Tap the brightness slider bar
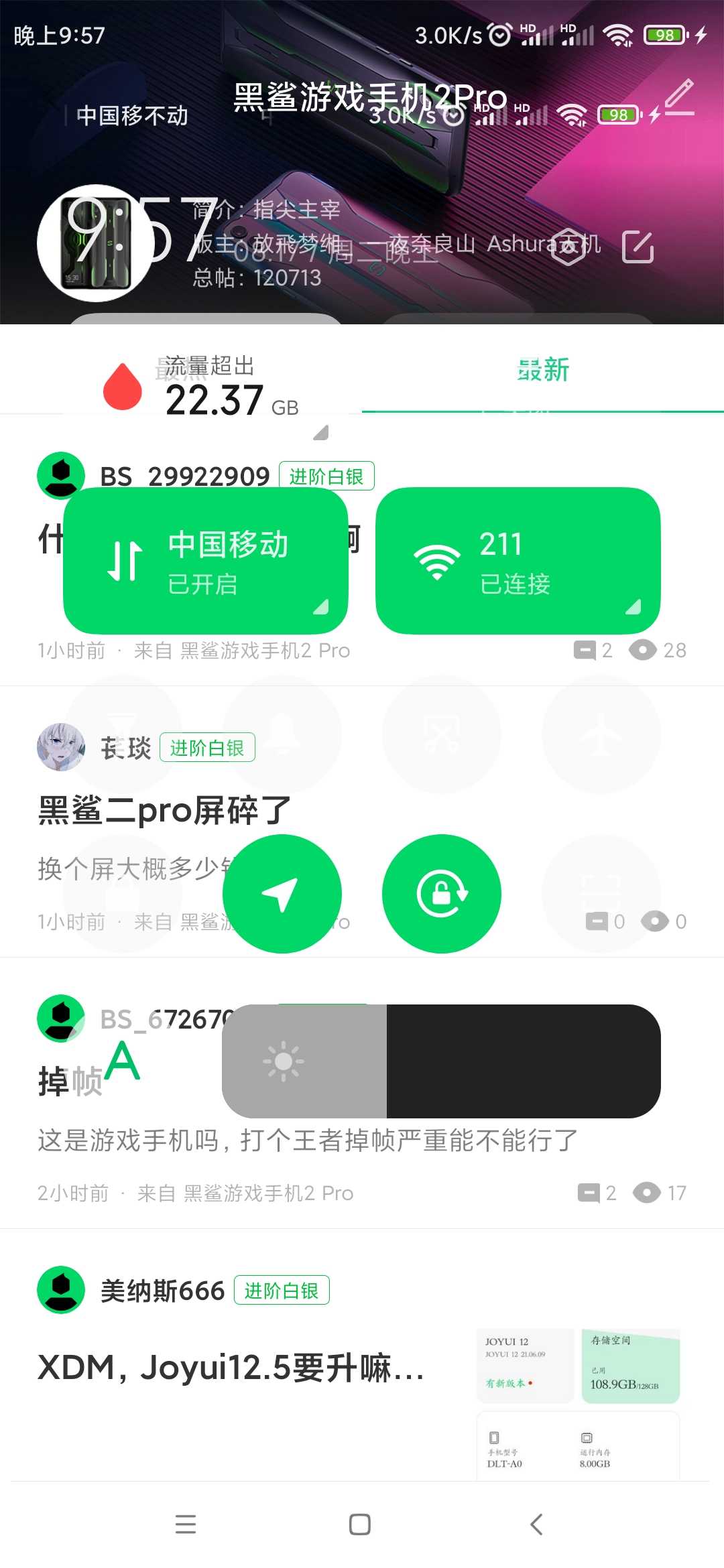This screenshot has width=724, height=1568. point(441,1061)
